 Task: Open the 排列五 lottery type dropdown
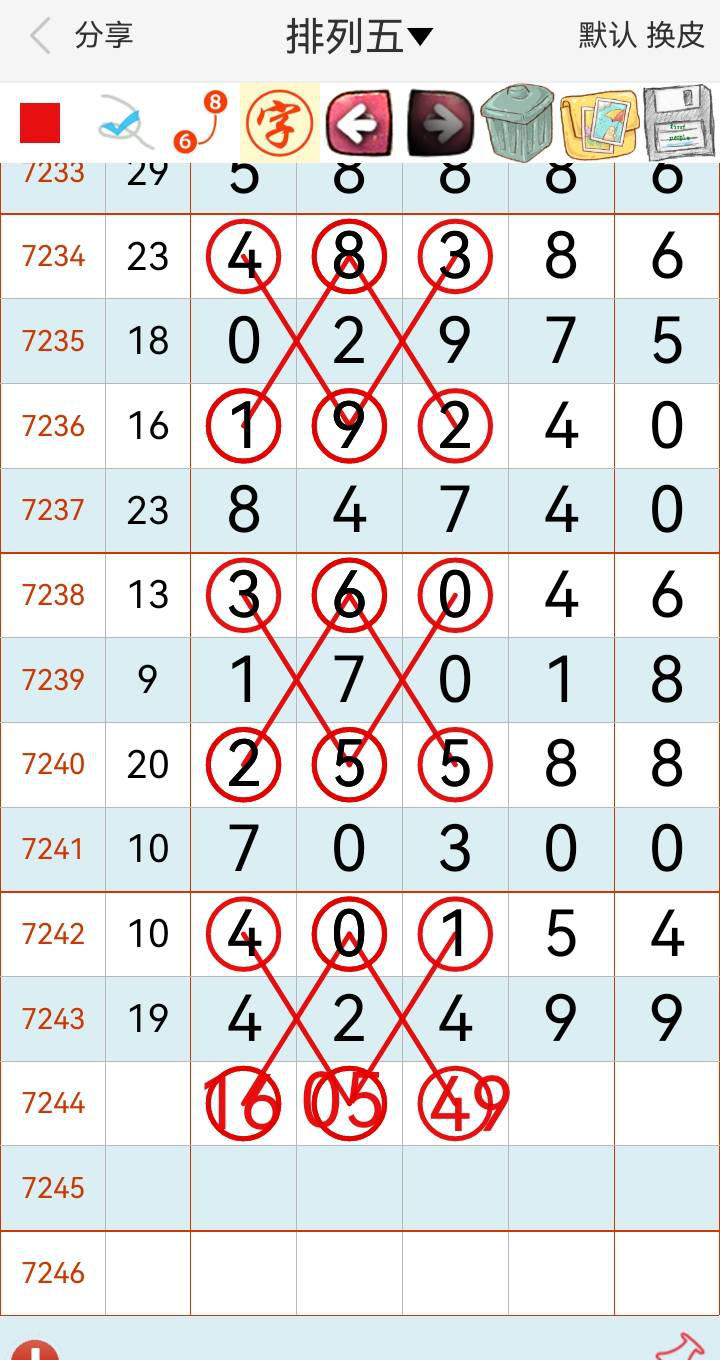click(x=358, y=35)
